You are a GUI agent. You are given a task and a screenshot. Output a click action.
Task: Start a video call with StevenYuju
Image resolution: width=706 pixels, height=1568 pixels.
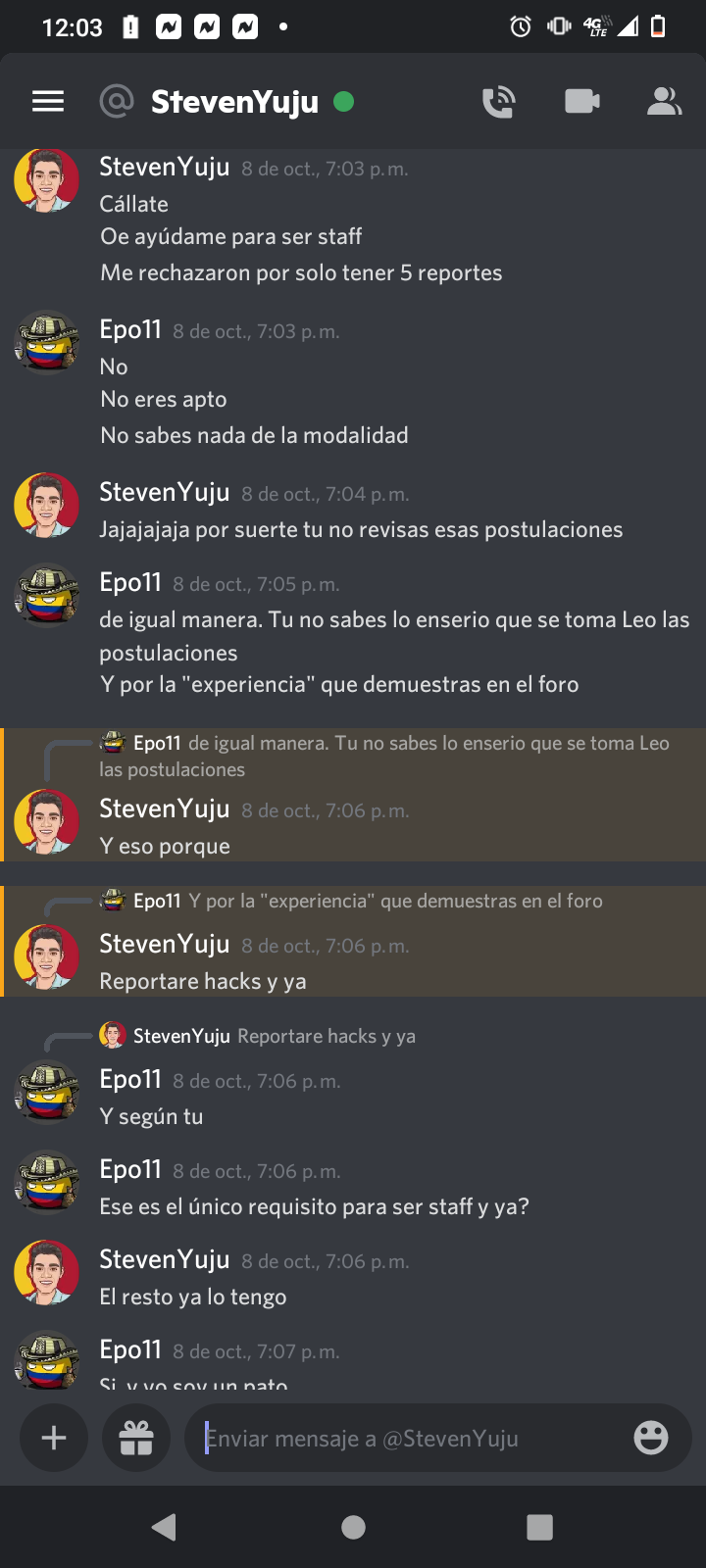click(581, 102)
